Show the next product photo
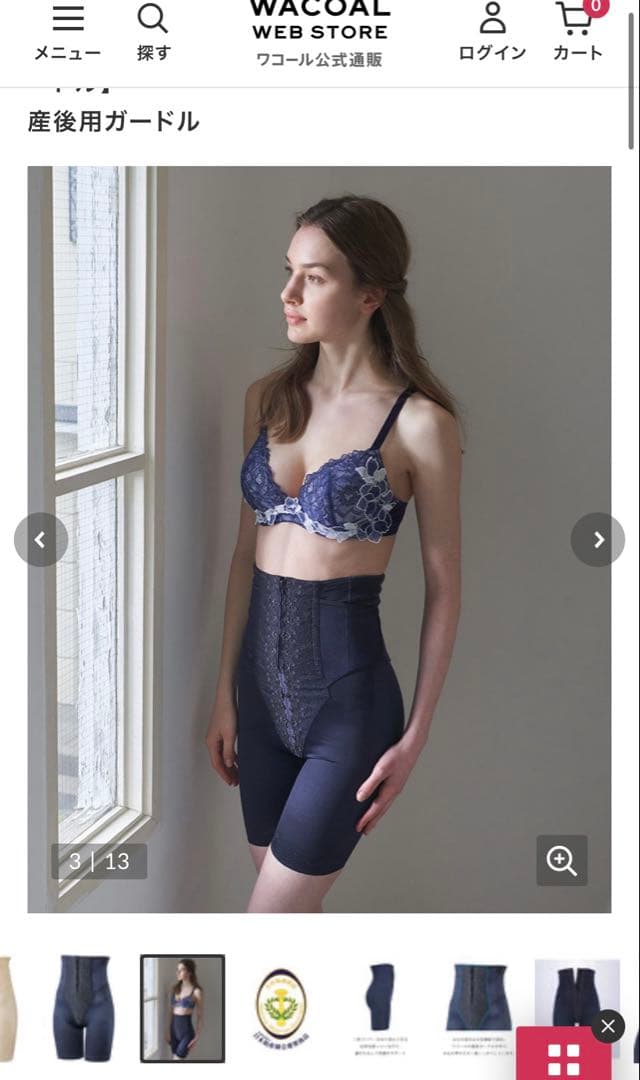The height and width of the screenshot is (1080, 640). 598,540
